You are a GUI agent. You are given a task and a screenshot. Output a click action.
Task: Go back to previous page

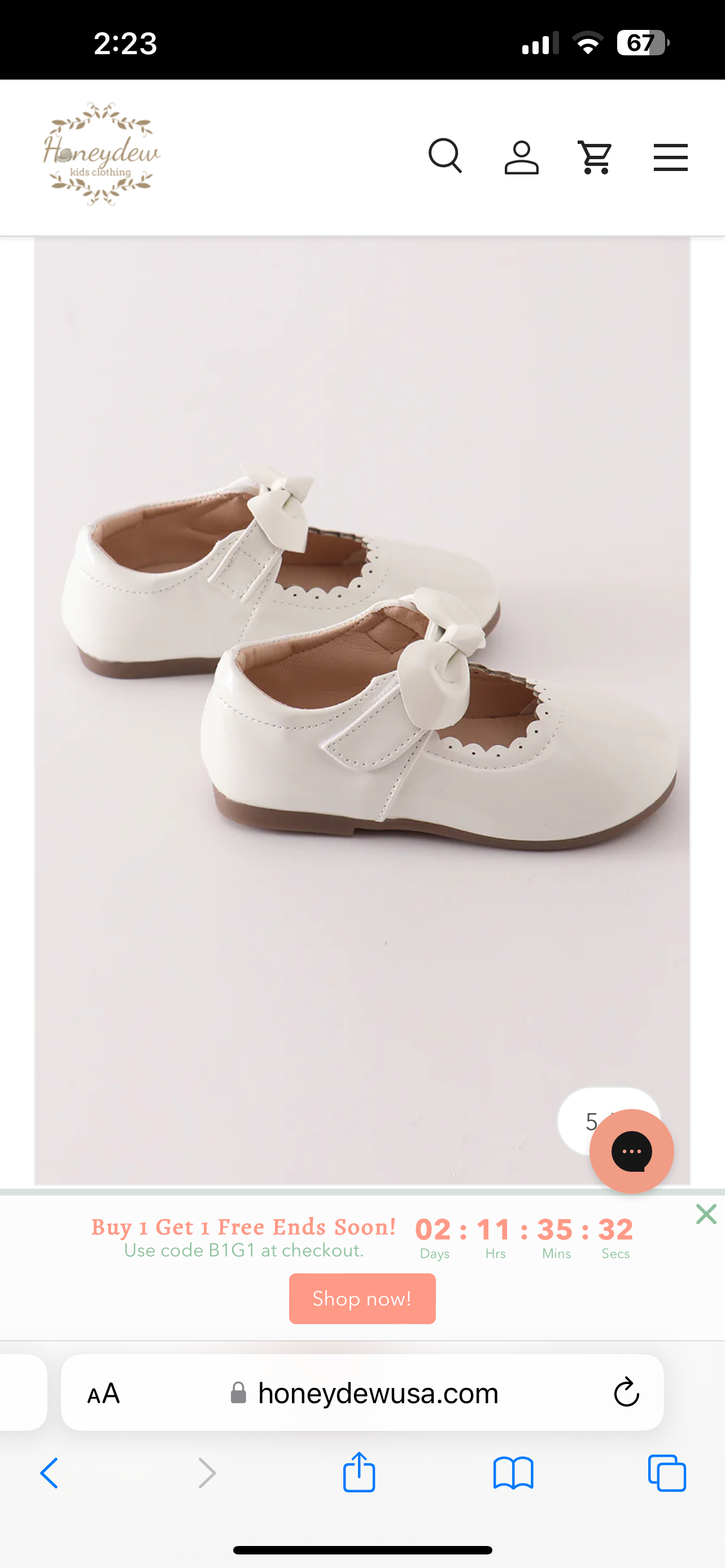tap(50, 1474)
